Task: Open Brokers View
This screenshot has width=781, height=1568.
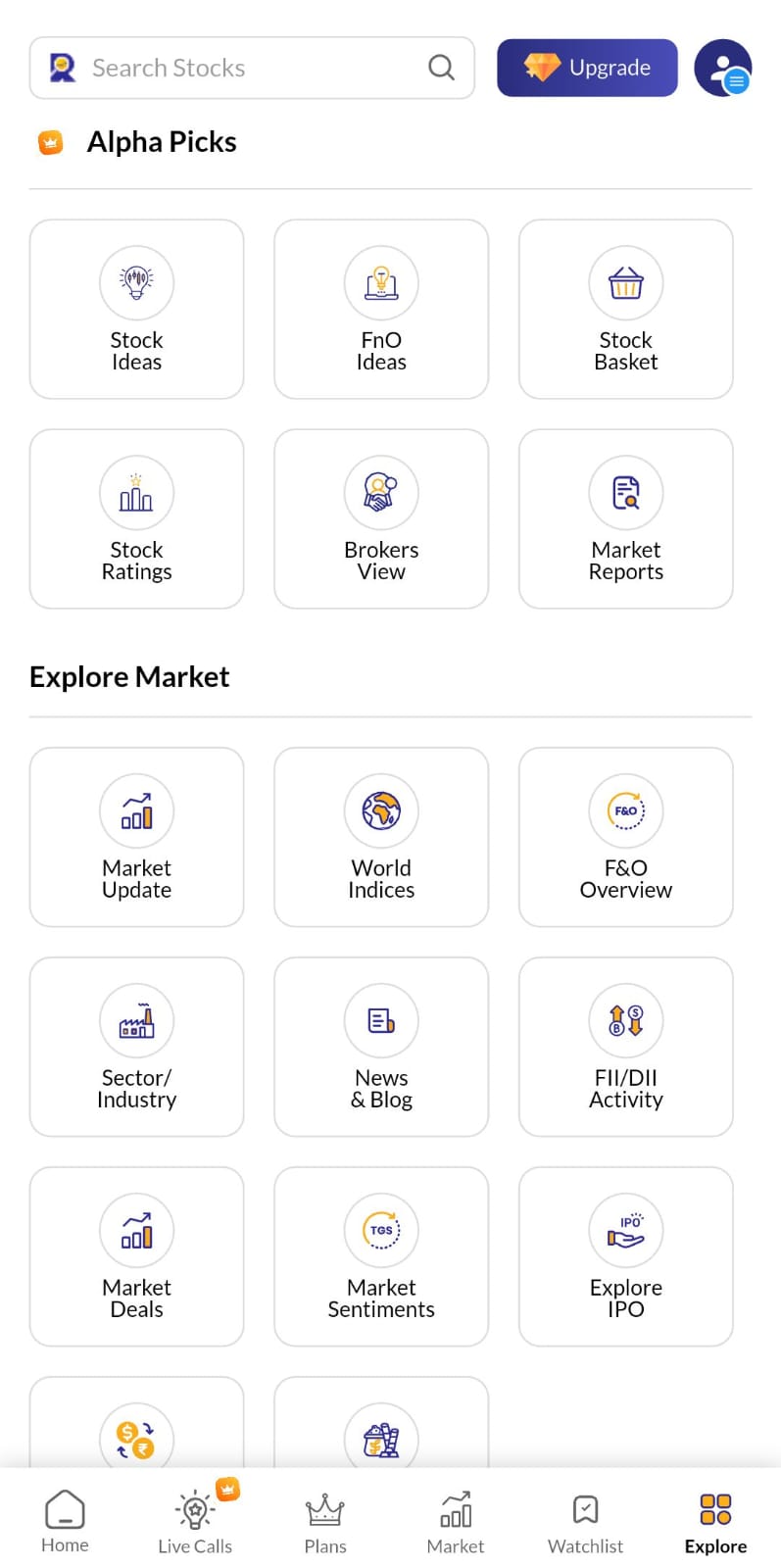Action: click(x=381, y=519)
